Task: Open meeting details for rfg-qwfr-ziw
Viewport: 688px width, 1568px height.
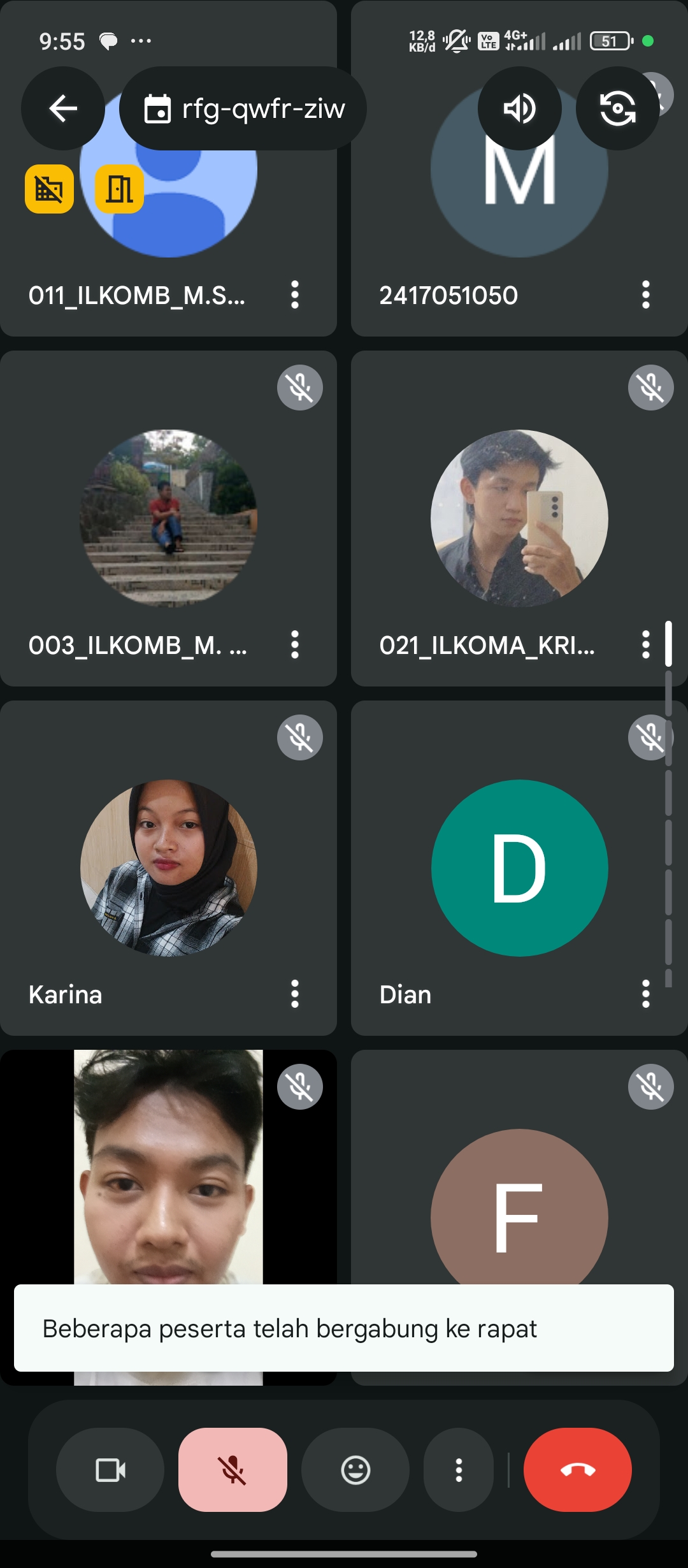Action: point(243,108)
